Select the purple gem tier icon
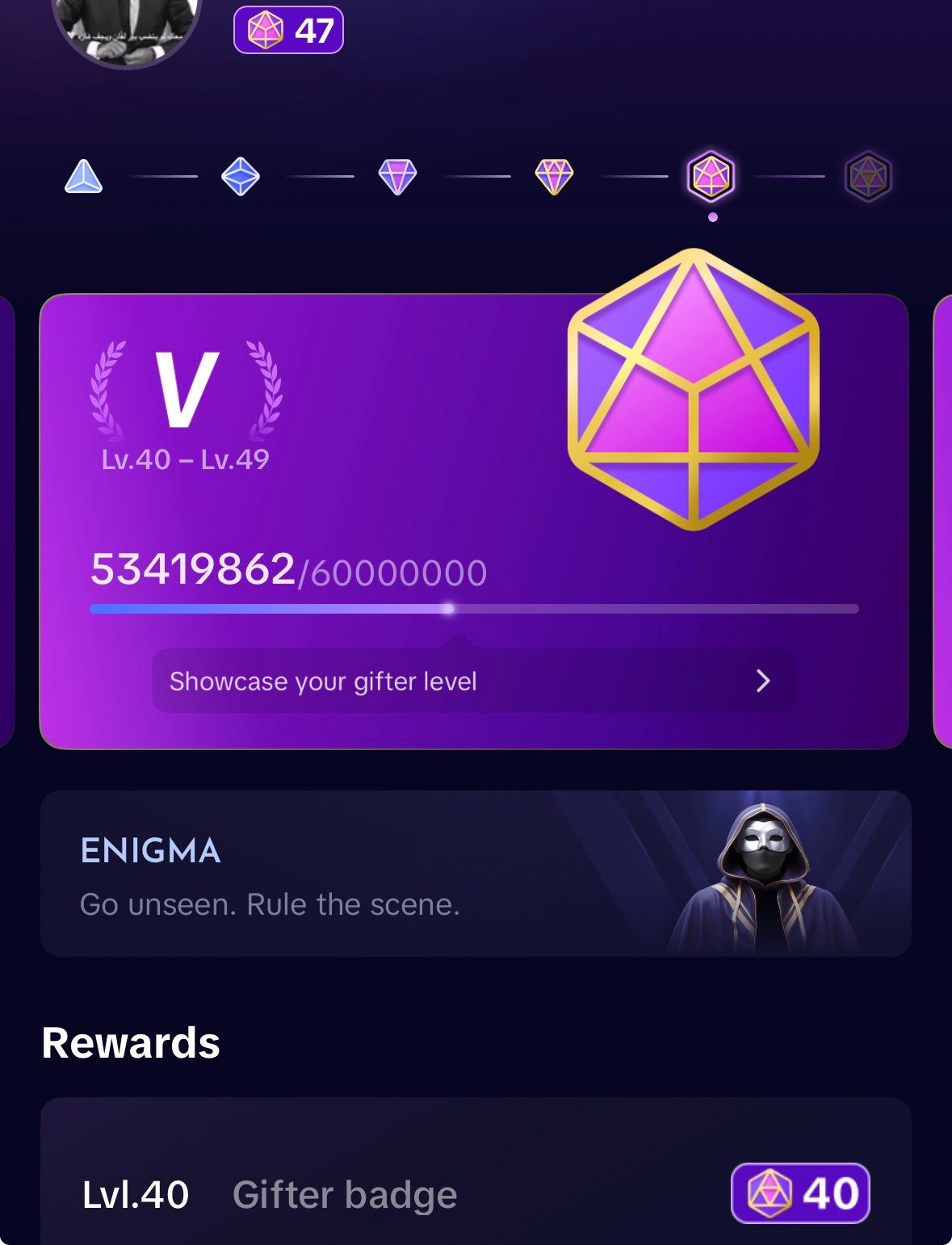Image resolution: width=952 pixels, height=1245 pixels. coord(397,176)
